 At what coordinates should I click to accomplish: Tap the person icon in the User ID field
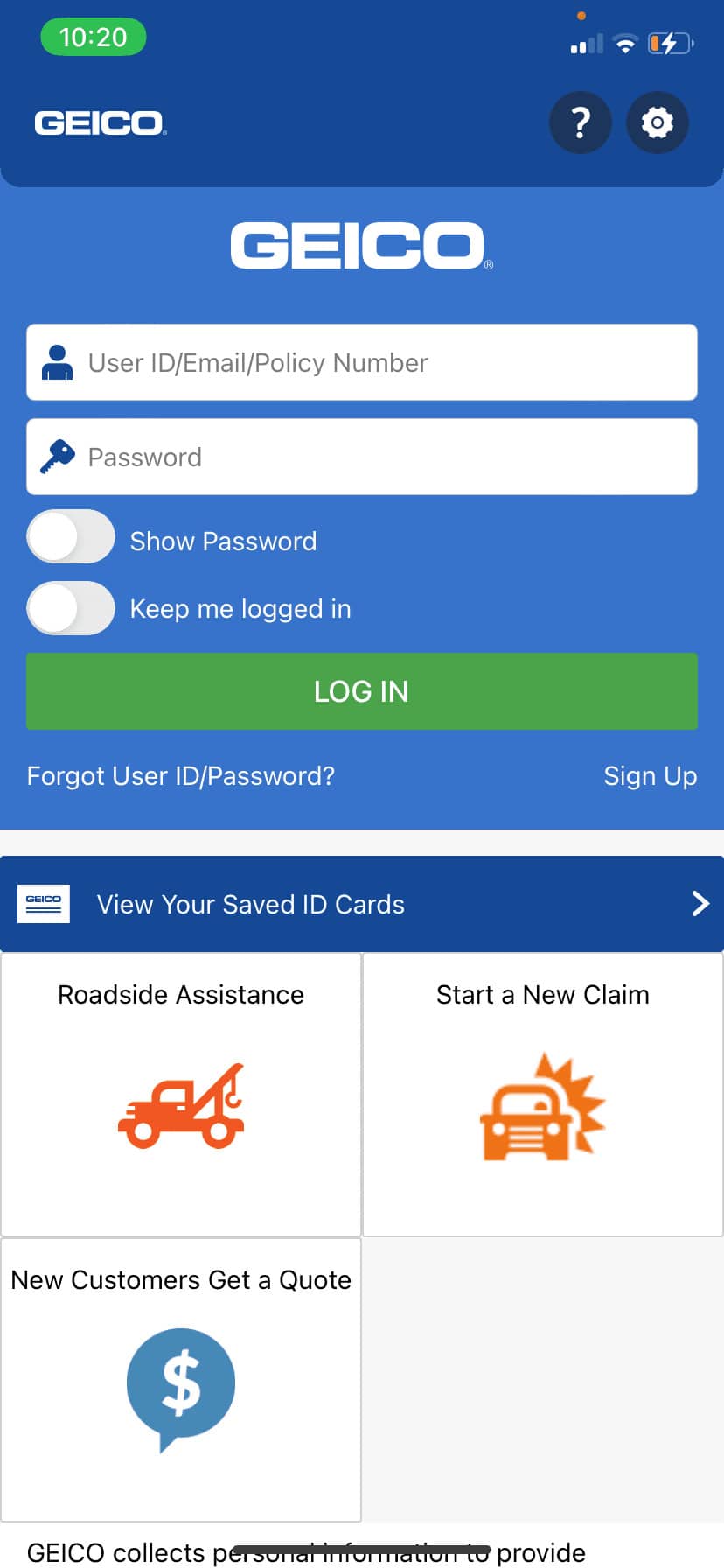[x=56, y=362]
